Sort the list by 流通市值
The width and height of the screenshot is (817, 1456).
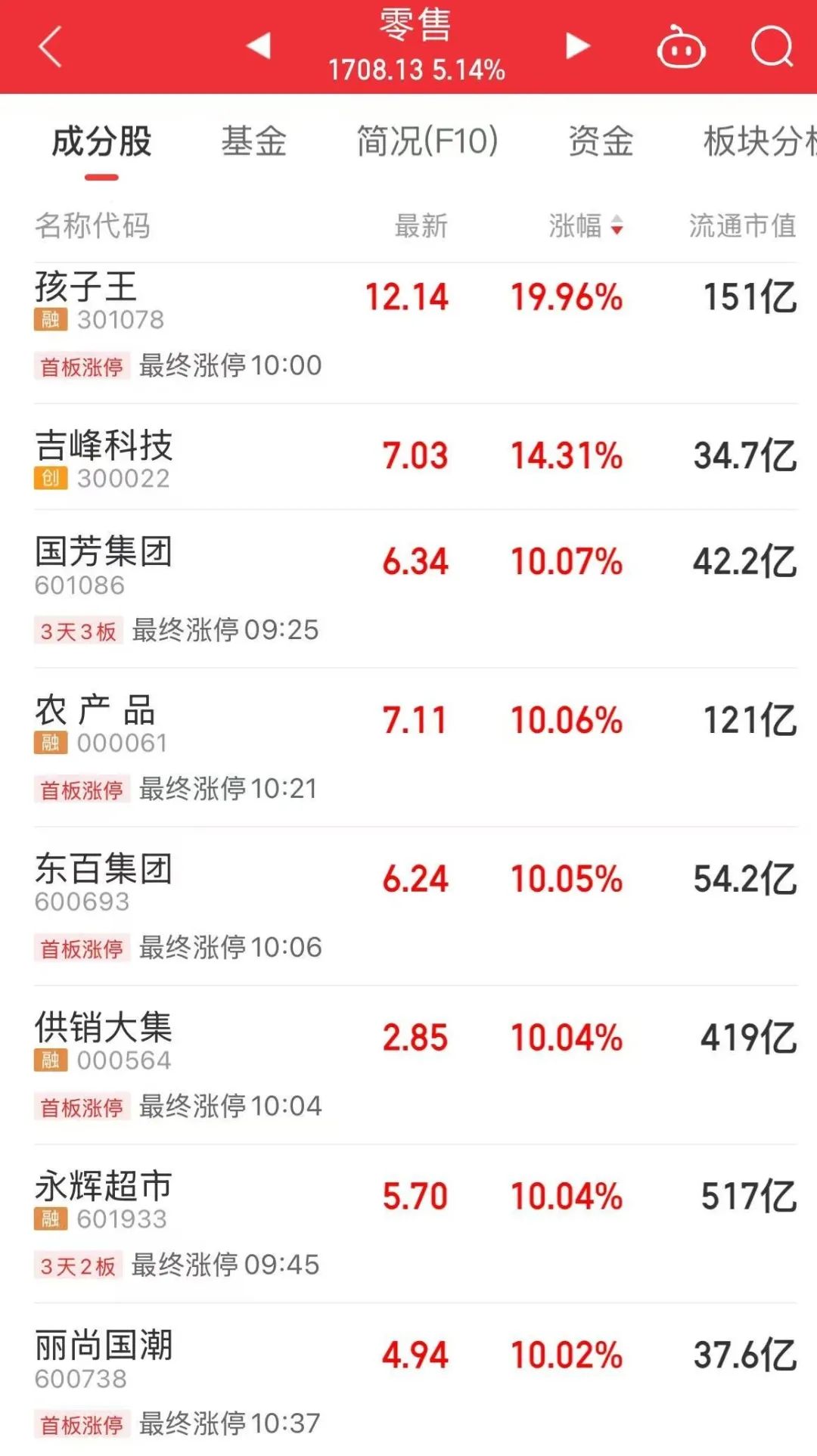point(742,225)
